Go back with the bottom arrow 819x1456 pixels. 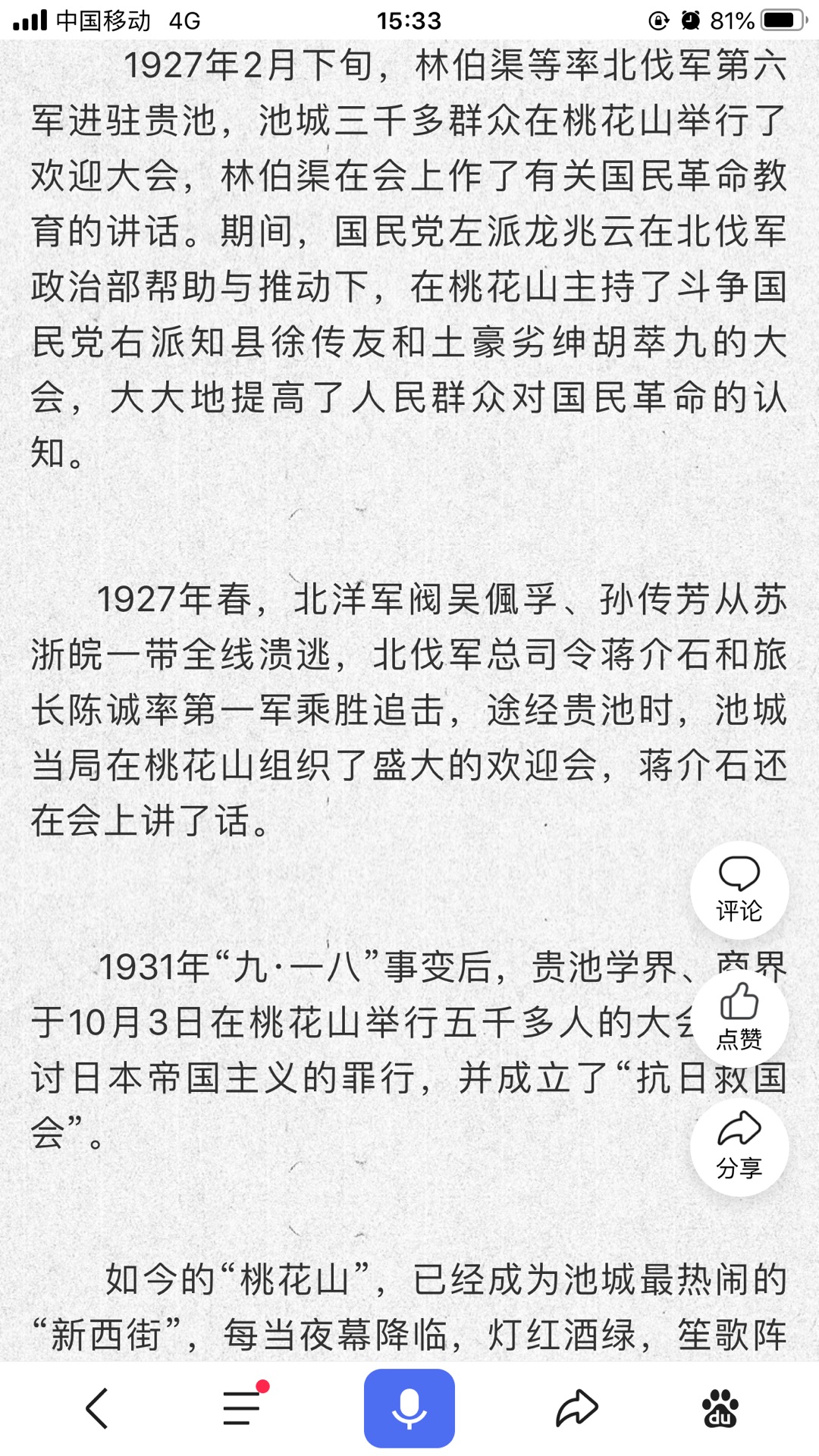[x=97, y=1408]
